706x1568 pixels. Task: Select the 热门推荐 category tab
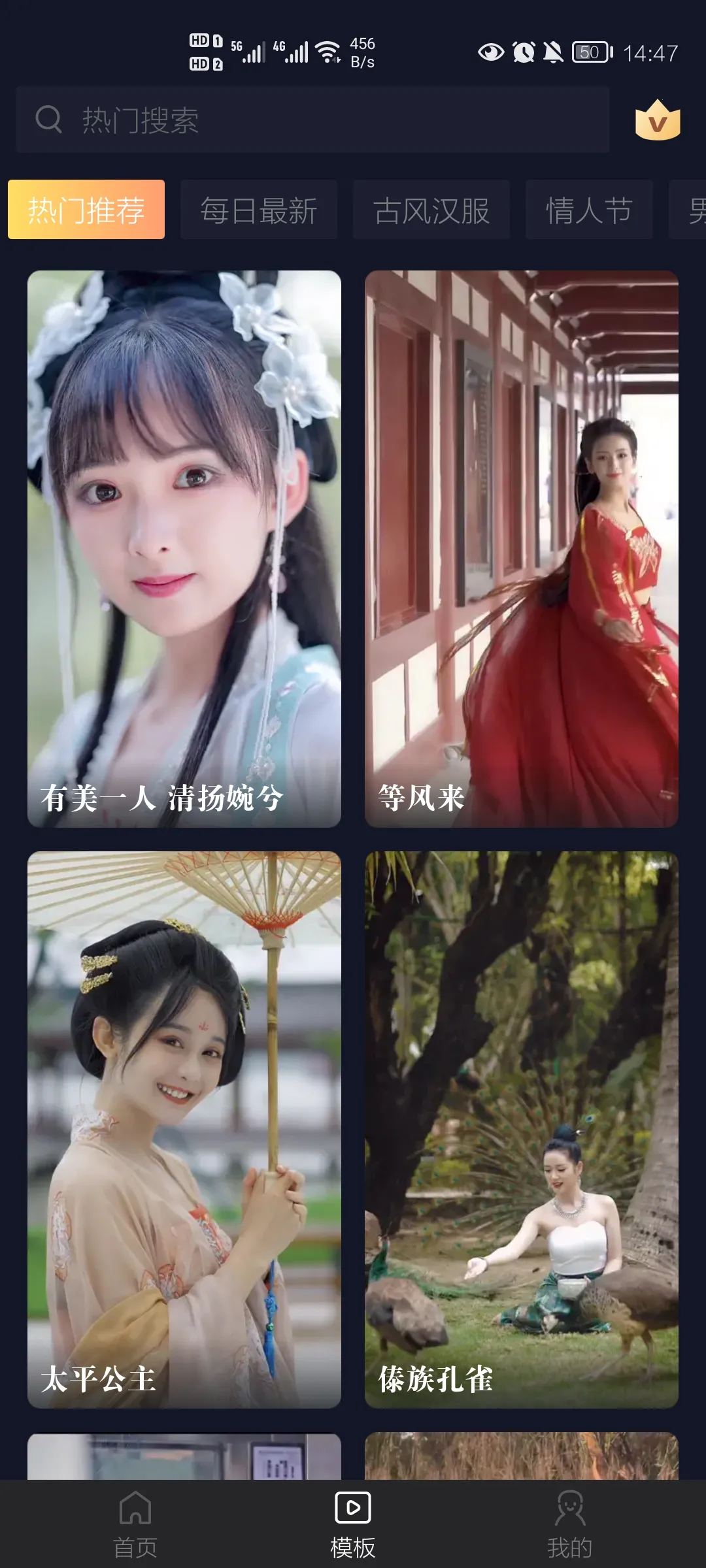pyautogui.click(x=88, y=209)
